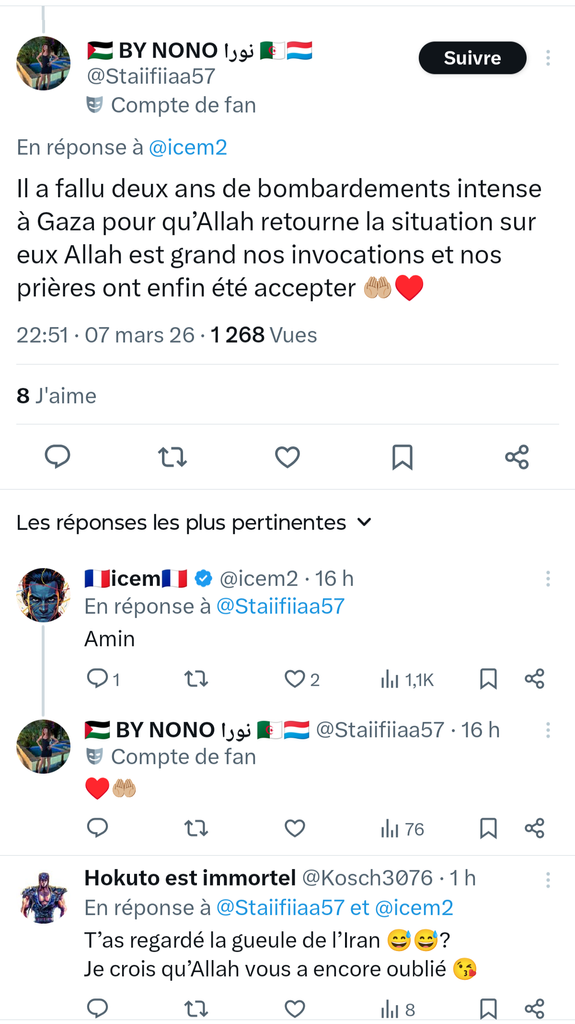Screen dimensions: 575x1024
Task: Open @Staiifiiaa57 link in icem's reply
Action: coord(280,606)
